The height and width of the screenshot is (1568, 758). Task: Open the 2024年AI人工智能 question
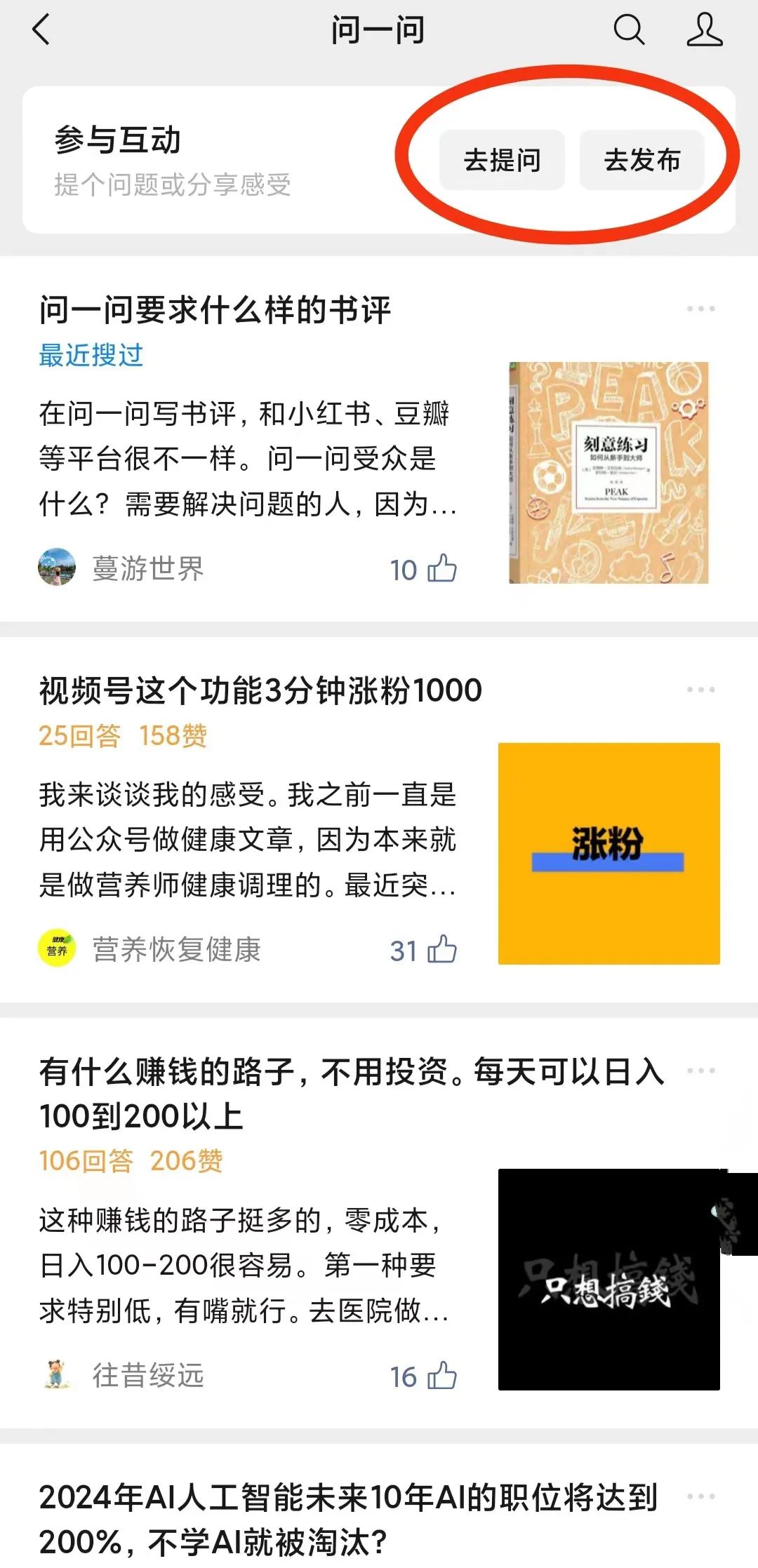tap(349, 1519)
